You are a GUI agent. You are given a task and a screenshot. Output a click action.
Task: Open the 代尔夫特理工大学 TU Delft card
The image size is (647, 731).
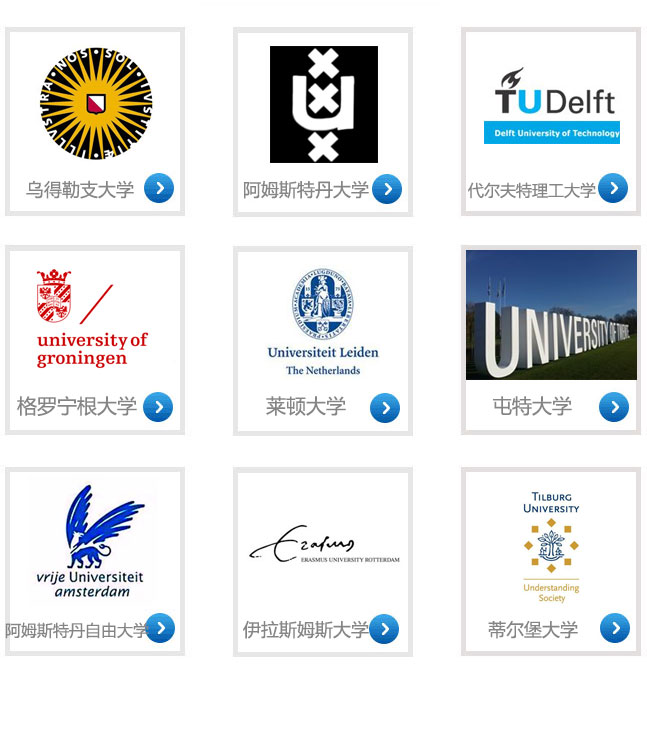point(551,121)
